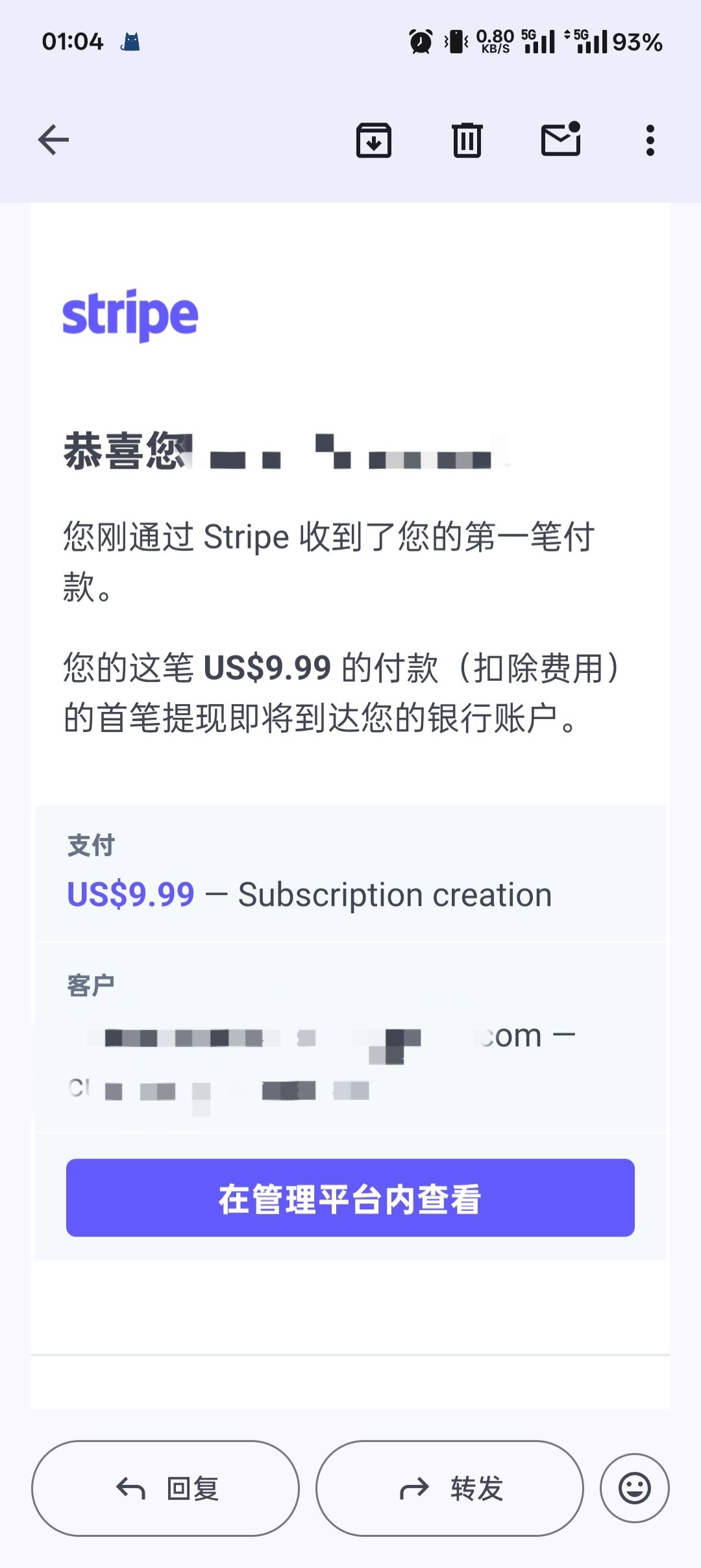The image size is (701, 1568).
Task: Mark this email as unread
Action: (561, 139)
